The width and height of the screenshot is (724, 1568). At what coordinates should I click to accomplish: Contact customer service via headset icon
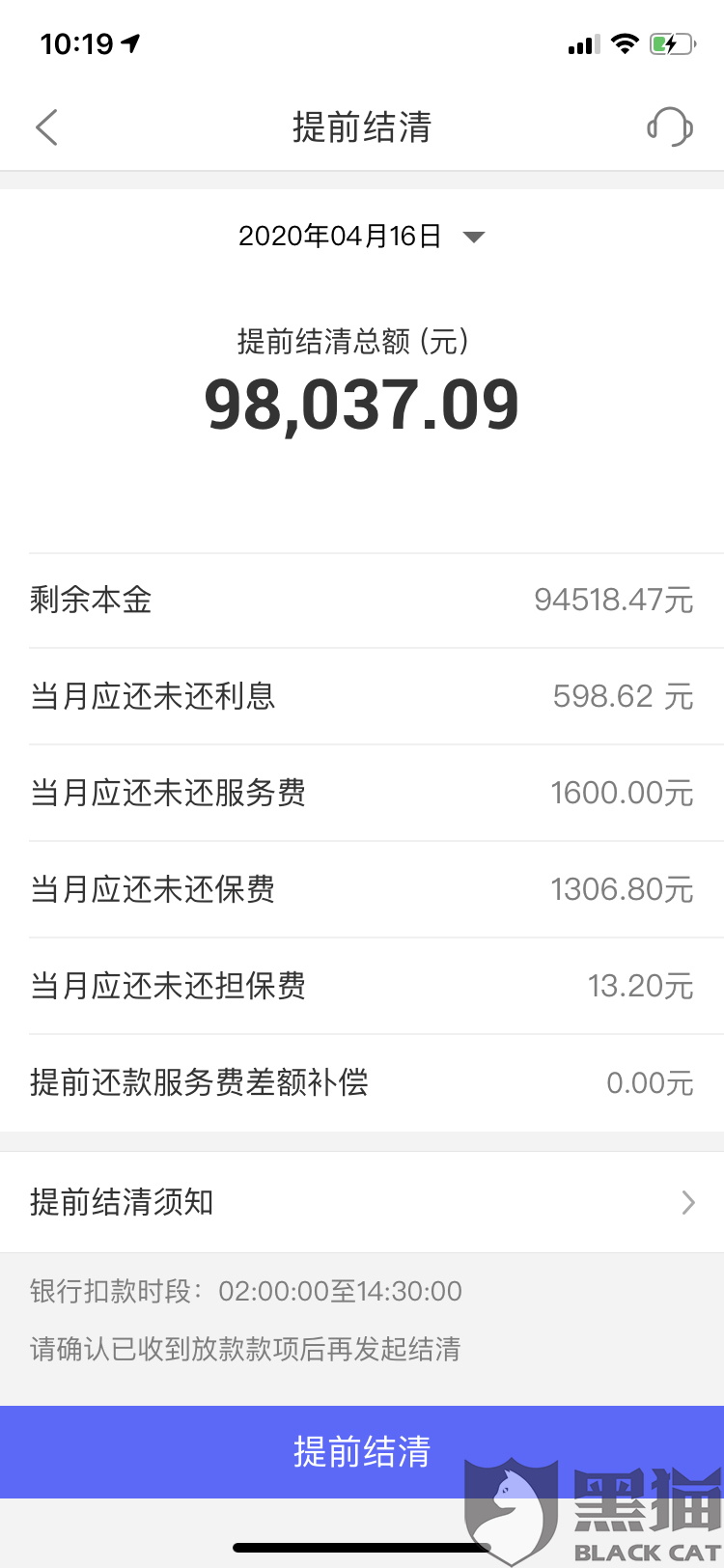[x=669, y=126]
